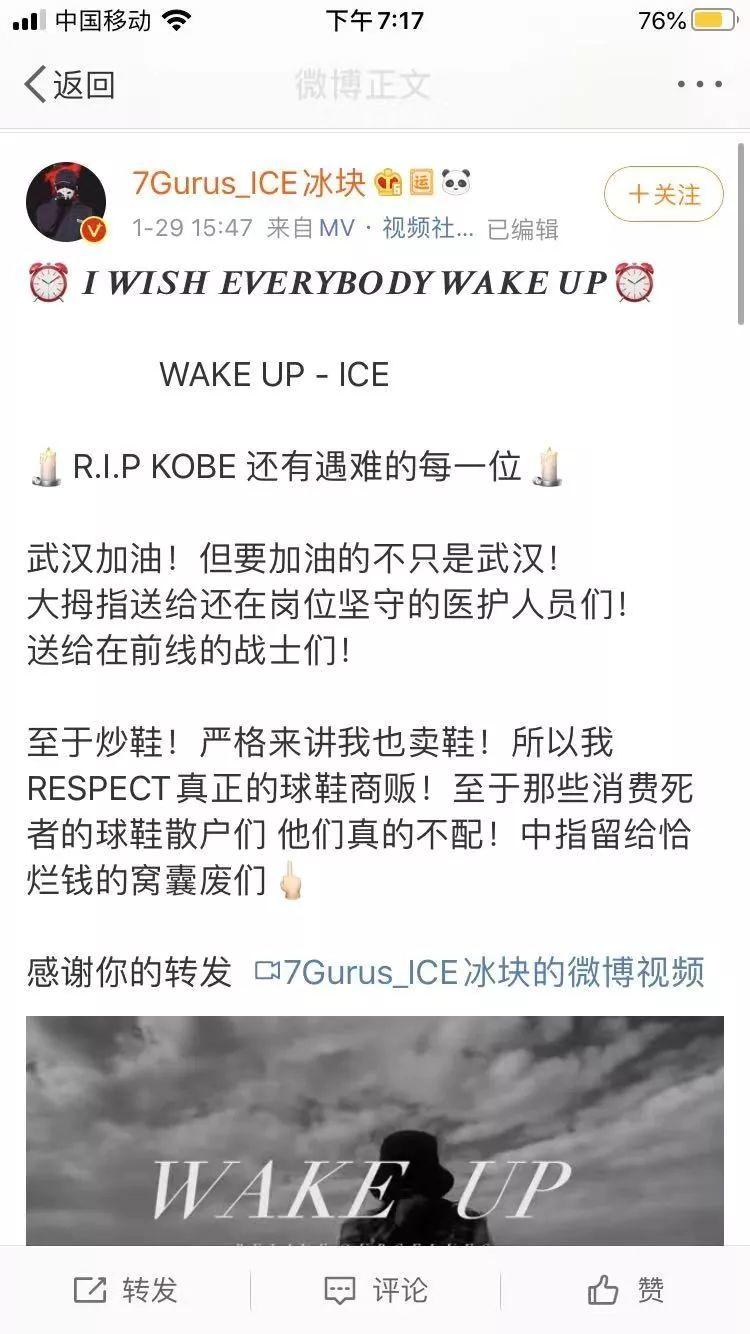Click the 转发 repost icon
The image size is (750, 1334).
(x=91, y=1290)
